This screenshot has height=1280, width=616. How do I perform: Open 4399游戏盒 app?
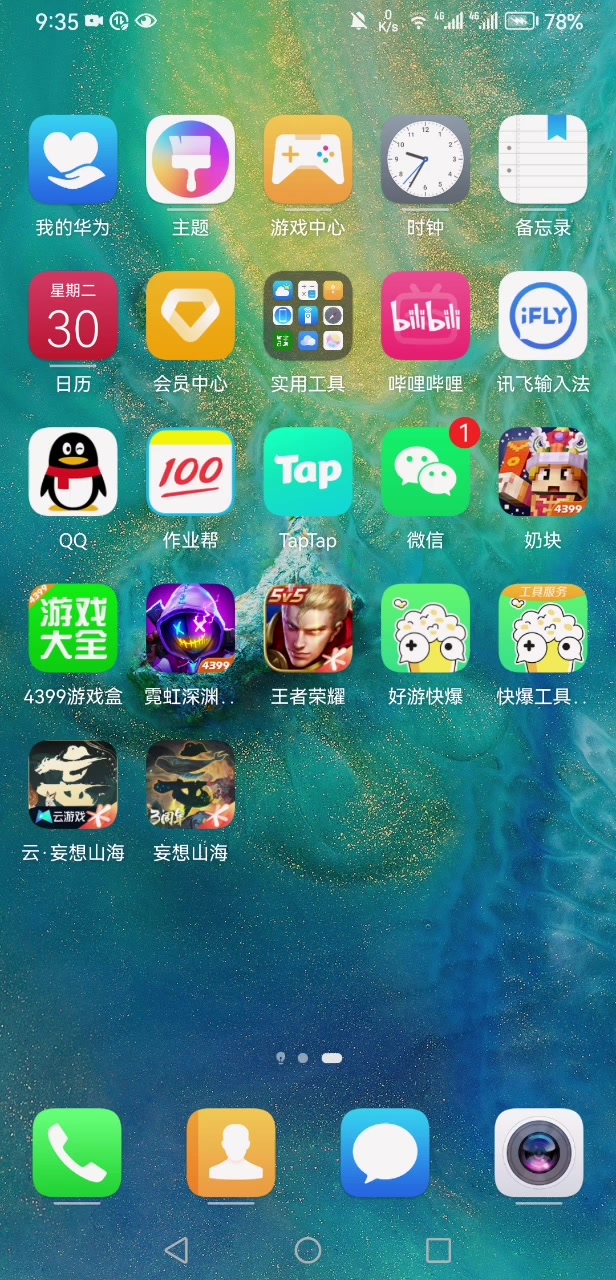[x=73, y=628]
